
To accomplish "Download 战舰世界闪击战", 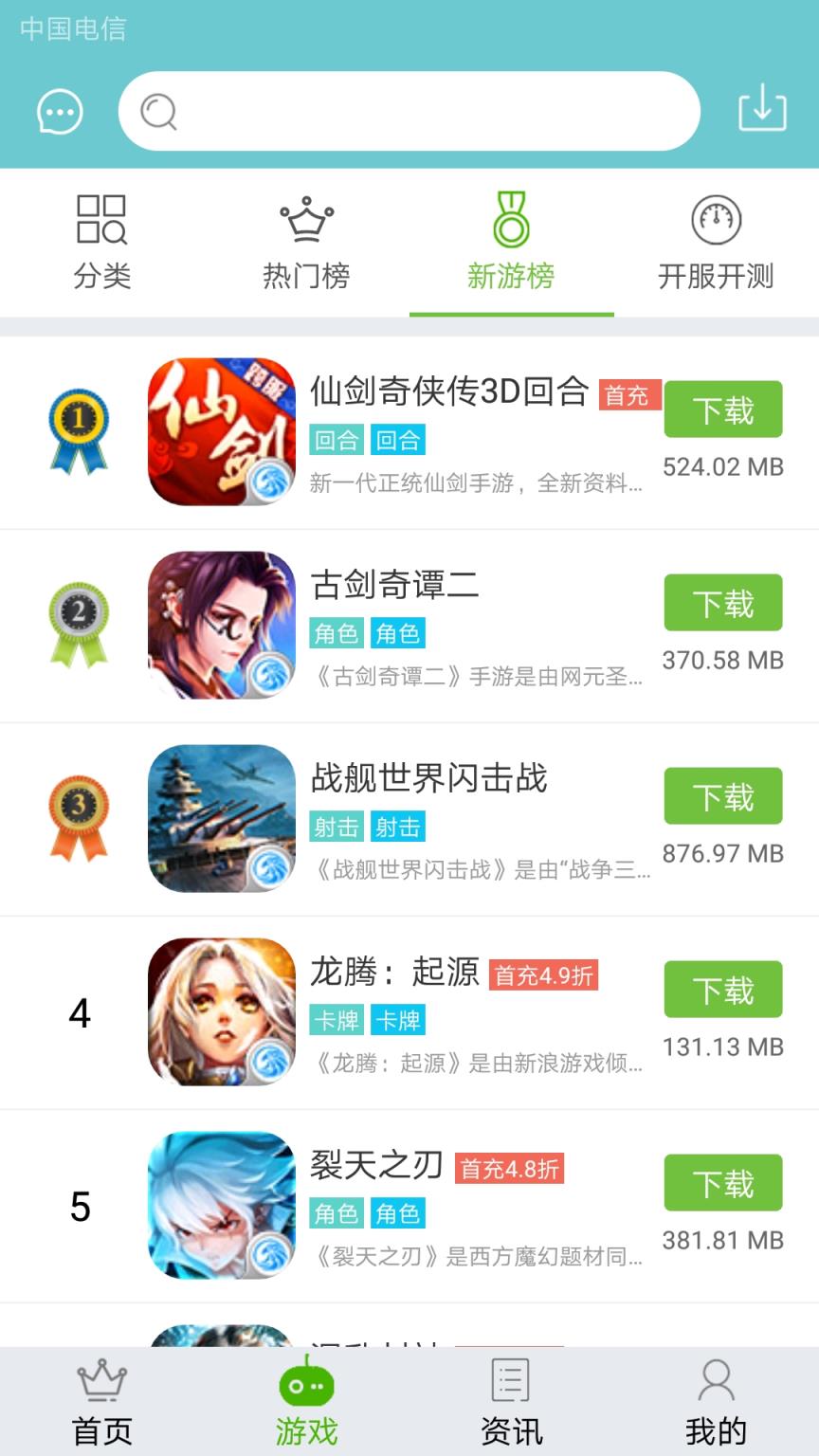I will point(722,797).
